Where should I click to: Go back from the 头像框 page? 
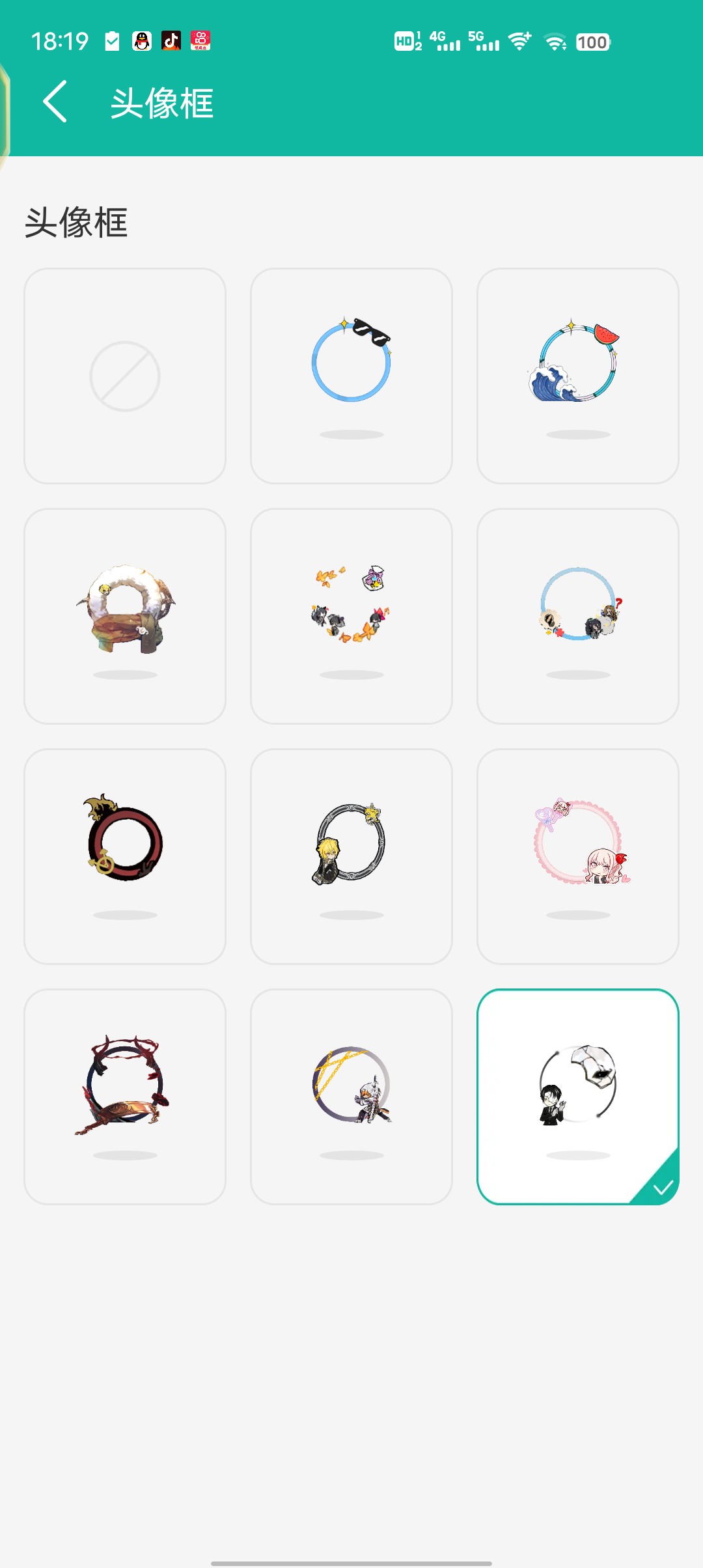pyautogui.click(x=56, y=102)
